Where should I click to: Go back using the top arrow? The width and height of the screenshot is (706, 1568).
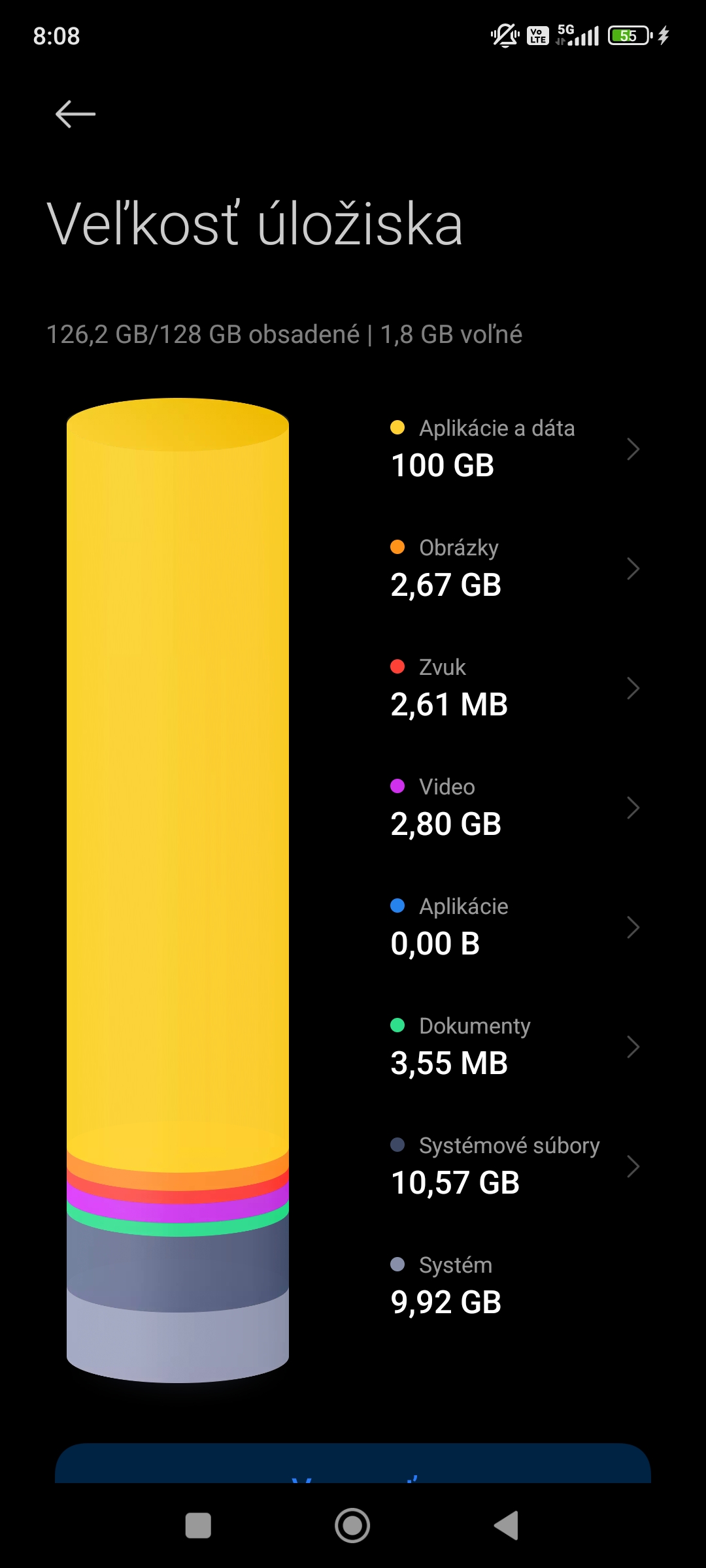pyautogui.click(x=75, y=114)
